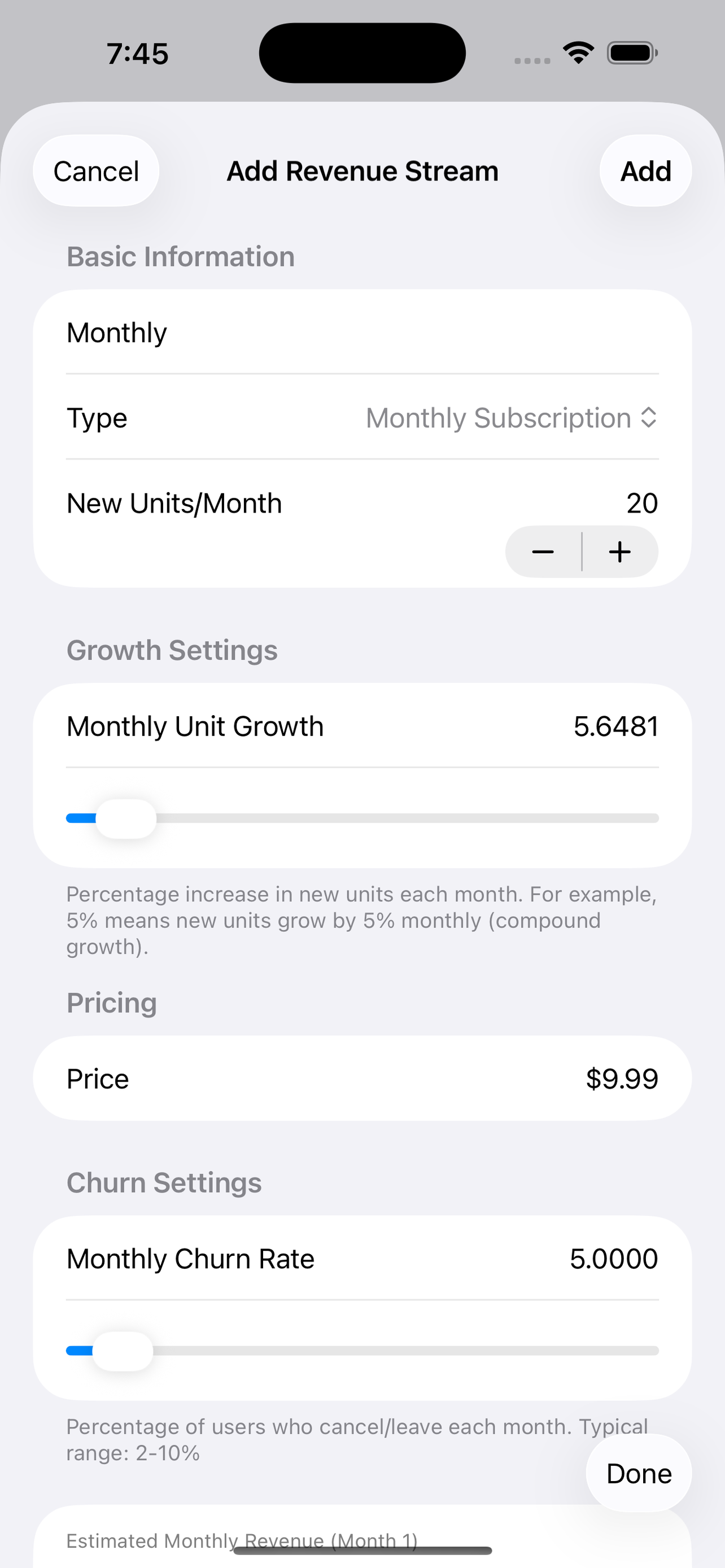Dismiss the keyboard using Done
This screenshot has width=725, height=1568.
(x=638, y=1474)
